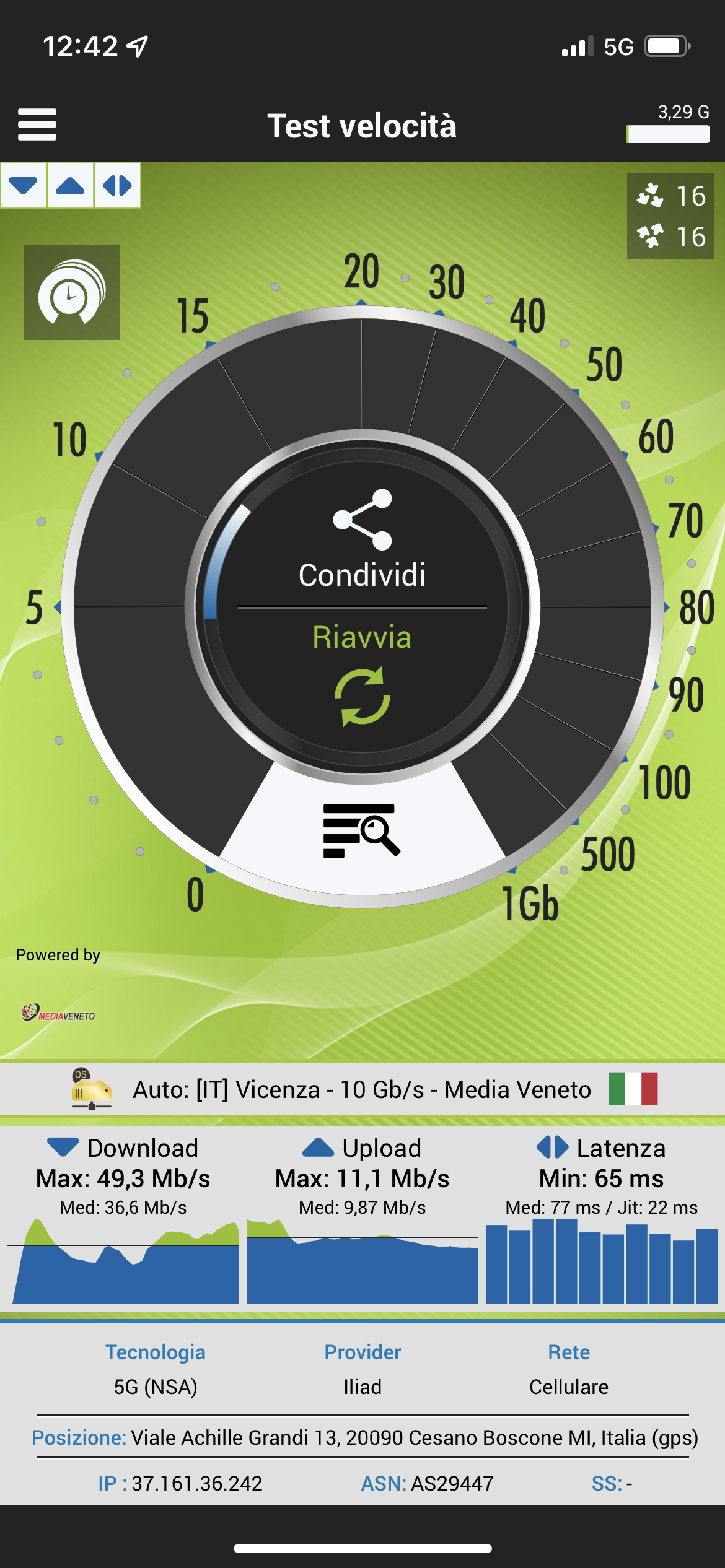Tap the upload arrow toggle

click(x=70, y=185)
